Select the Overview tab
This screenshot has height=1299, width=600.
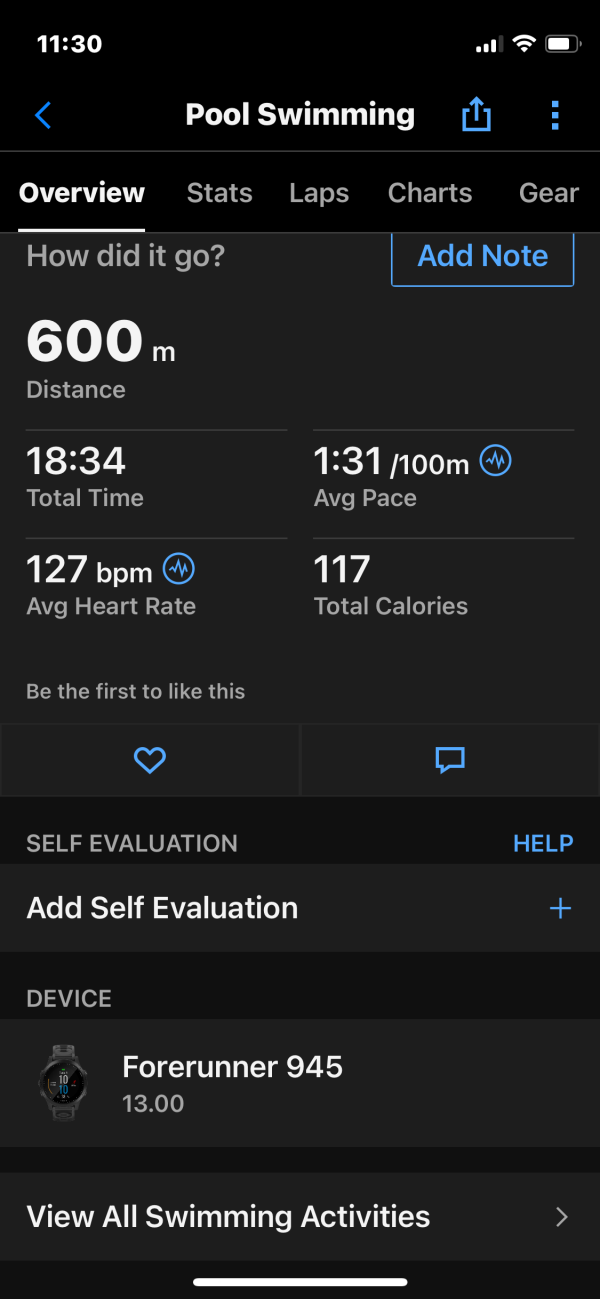(x=82, y=193)
